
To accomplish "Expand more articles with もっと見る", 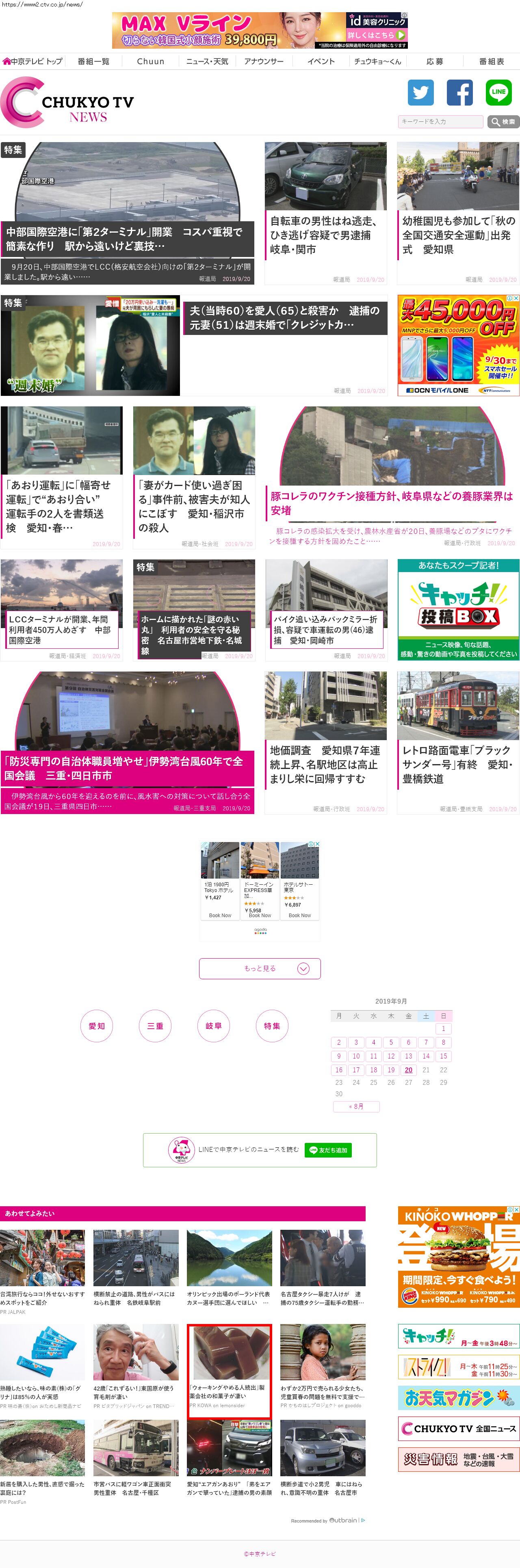I will point(260,968).
